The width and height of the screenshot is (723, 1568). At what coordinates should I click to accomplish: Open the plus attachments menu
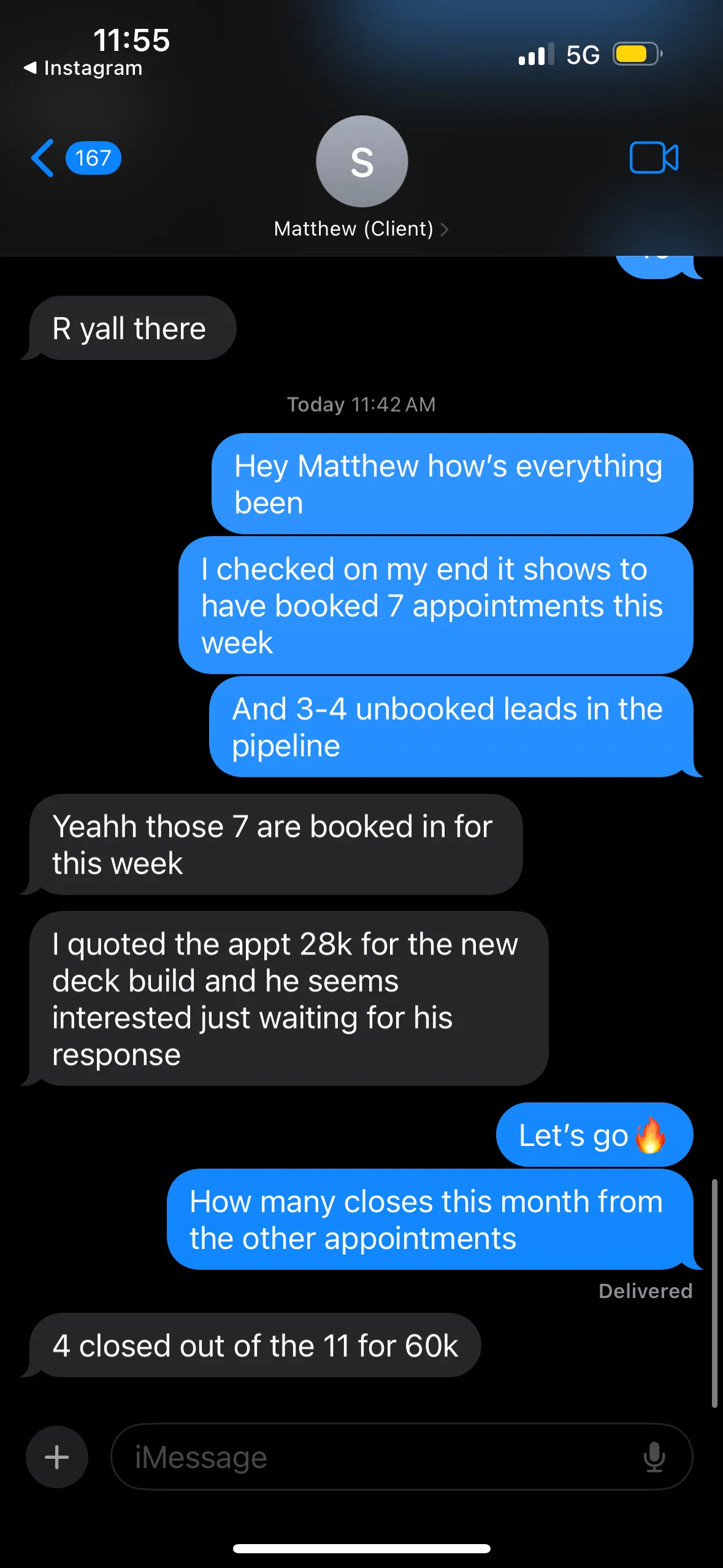pyautogui.click(x=57, y=1457)
